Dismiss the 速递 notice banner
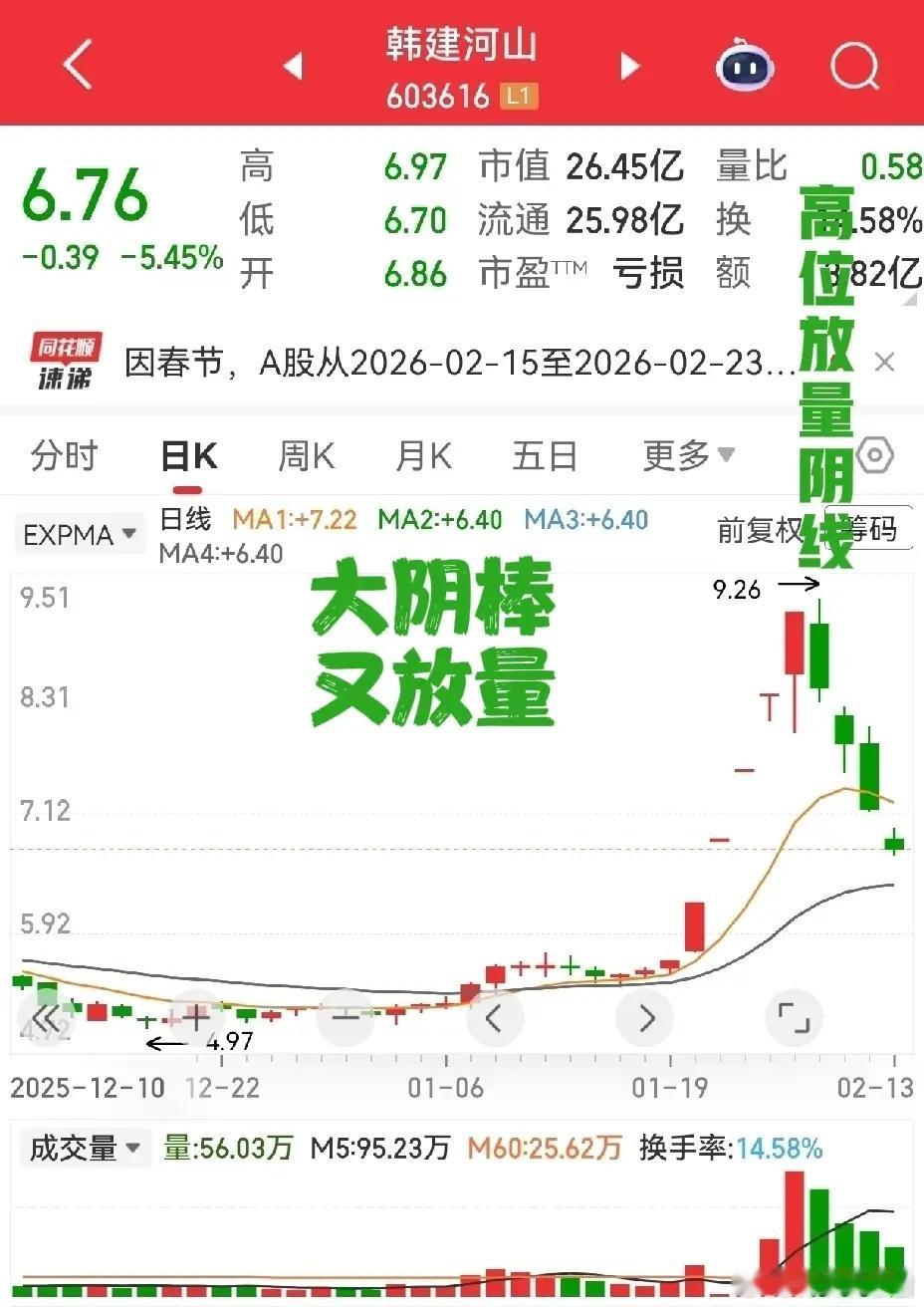The height and width of the screenshot is (1307, 924). [x=884, y=363]
